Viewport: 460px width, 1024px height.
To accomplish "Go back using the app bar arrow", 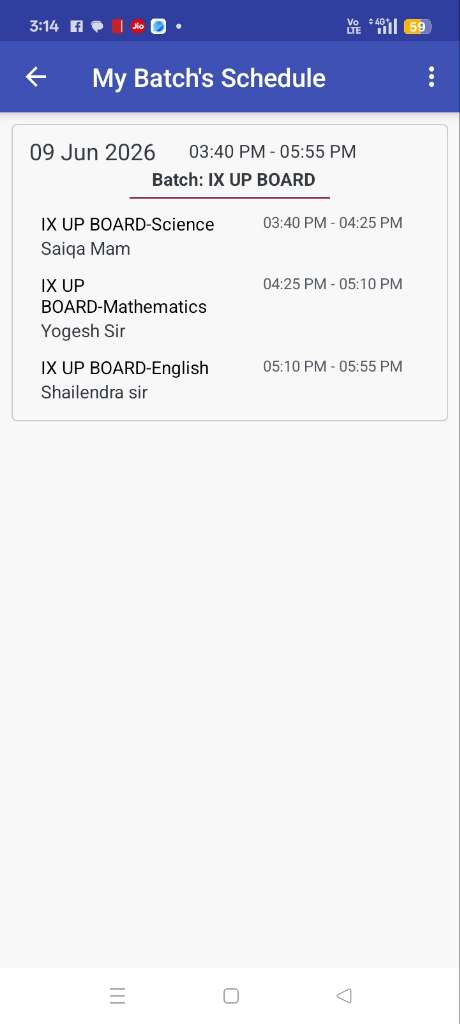I will point(36,77).
